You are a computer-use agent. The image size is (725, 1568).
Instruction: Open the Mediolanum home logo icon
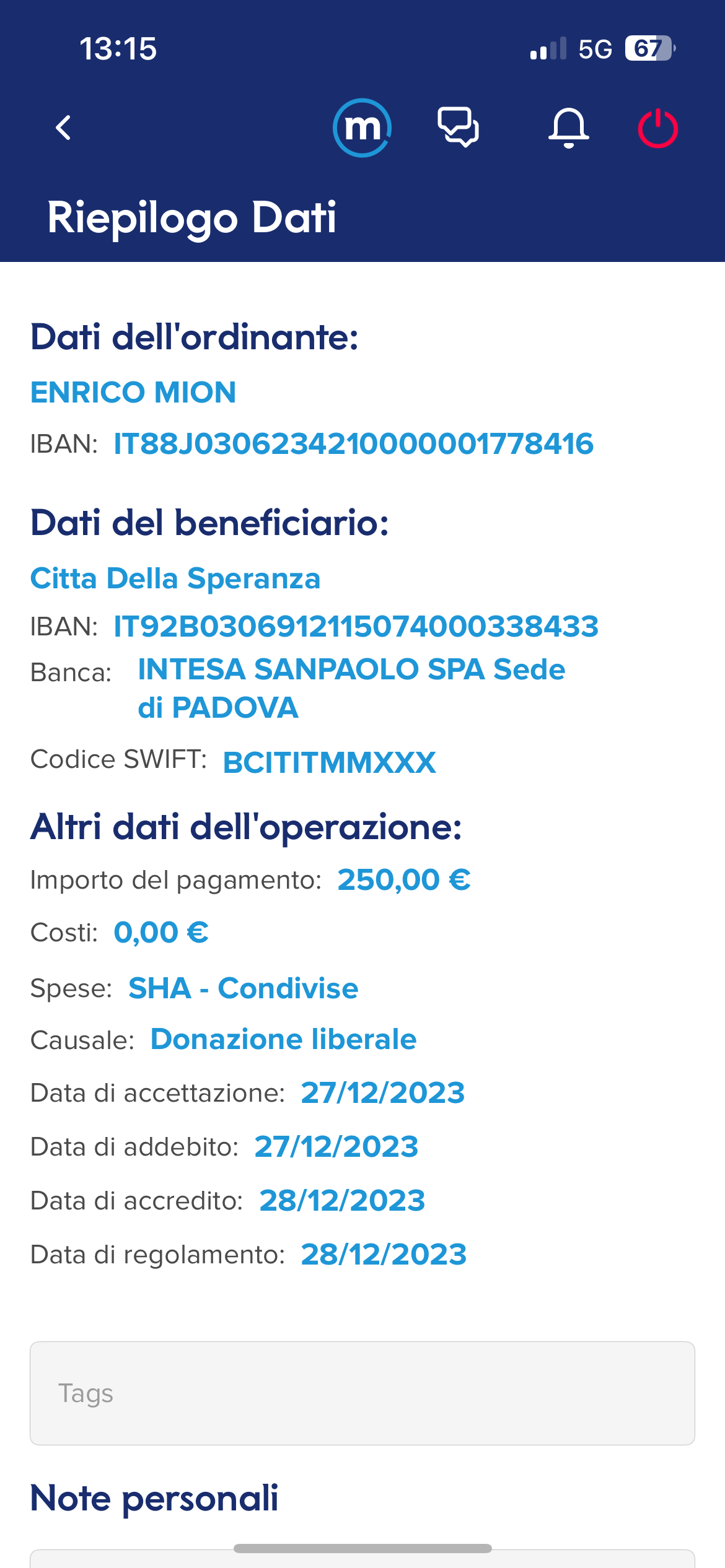362,128
